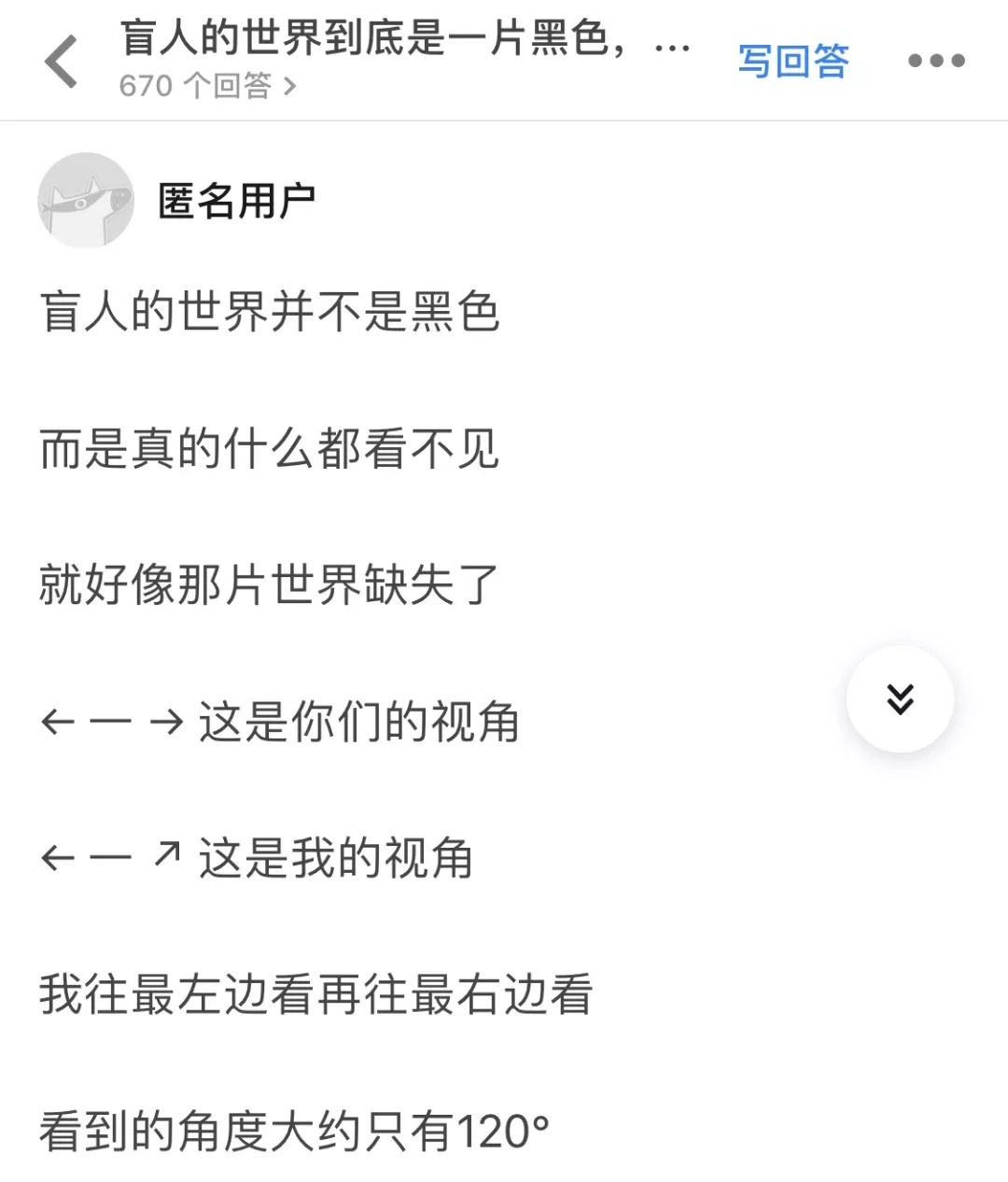The image size is (1008, 1182).
Task: Tap the back navigation chevron icon
Action: click(x=62, y=59)
